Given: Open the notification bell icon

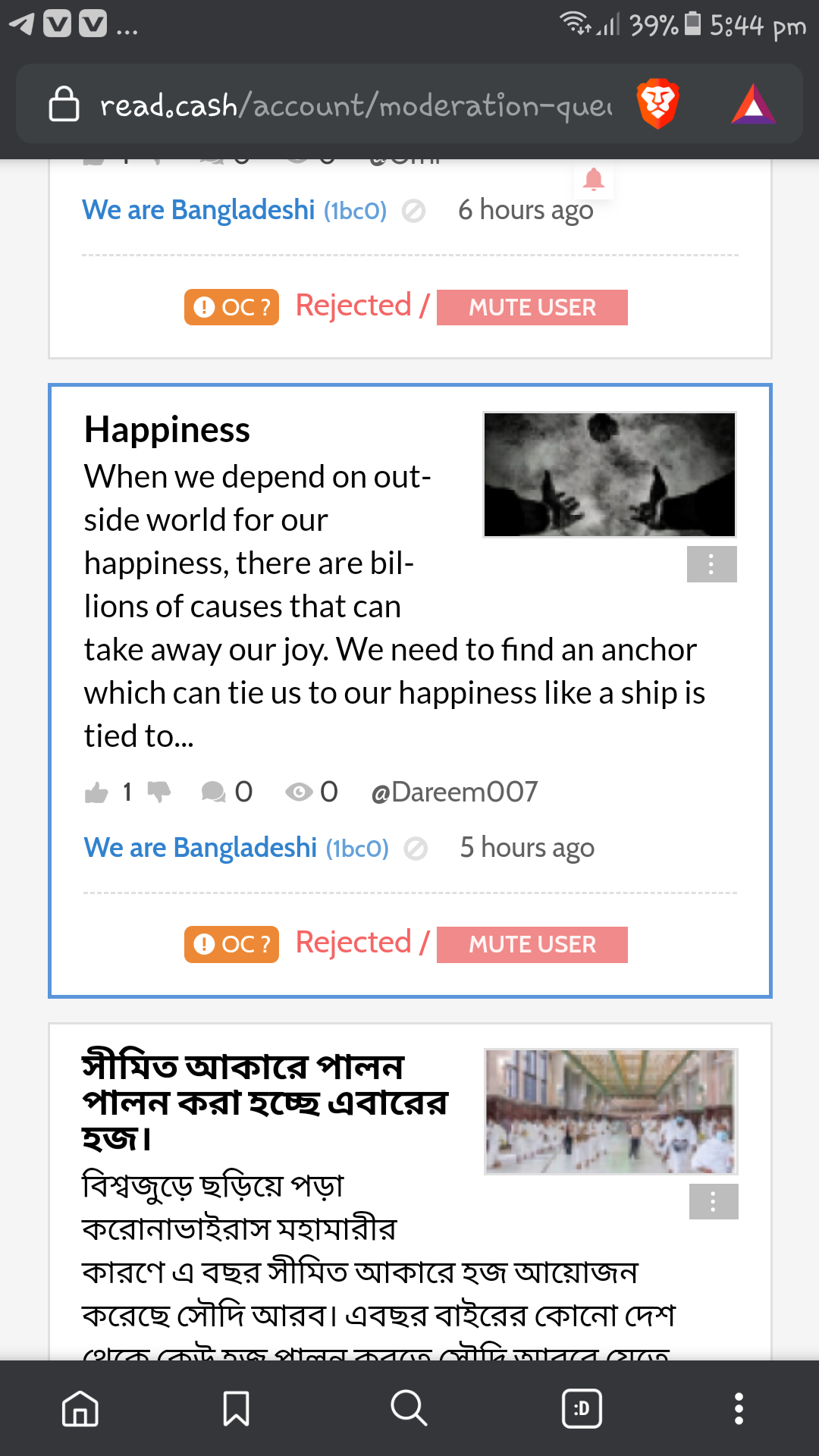Looking at the screenshot, I should pyautogui.click(x=594, y=180).
